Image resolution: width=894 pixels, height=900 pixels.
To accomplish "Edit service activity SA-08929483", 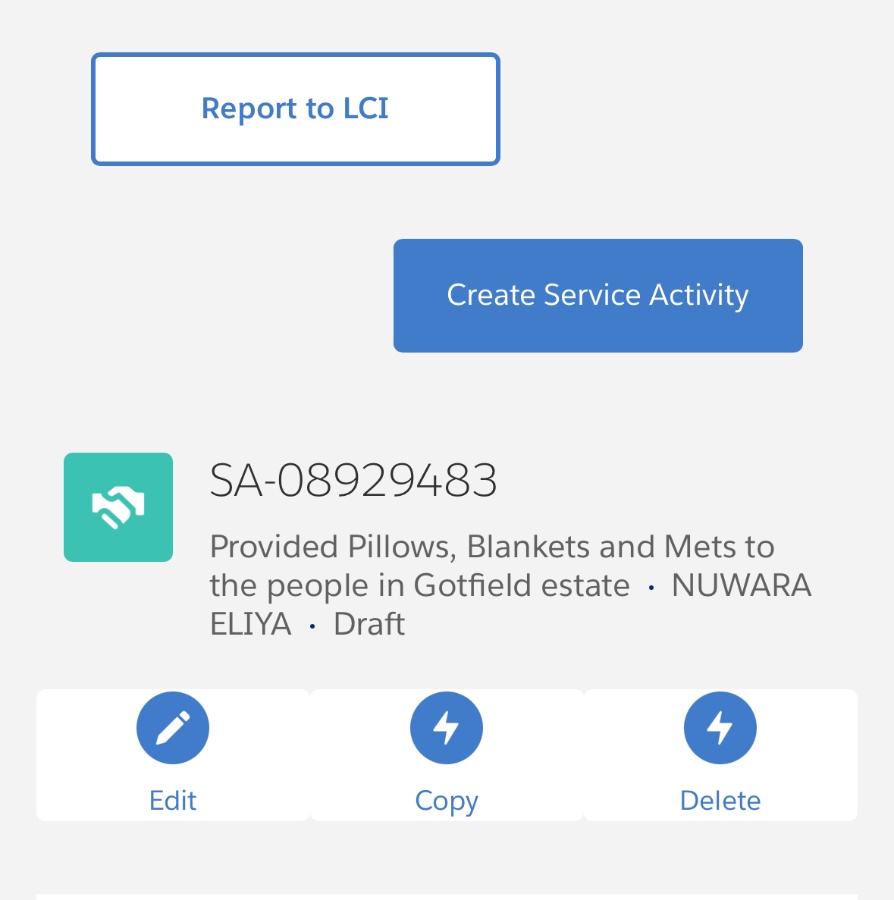I will point(173,753).
